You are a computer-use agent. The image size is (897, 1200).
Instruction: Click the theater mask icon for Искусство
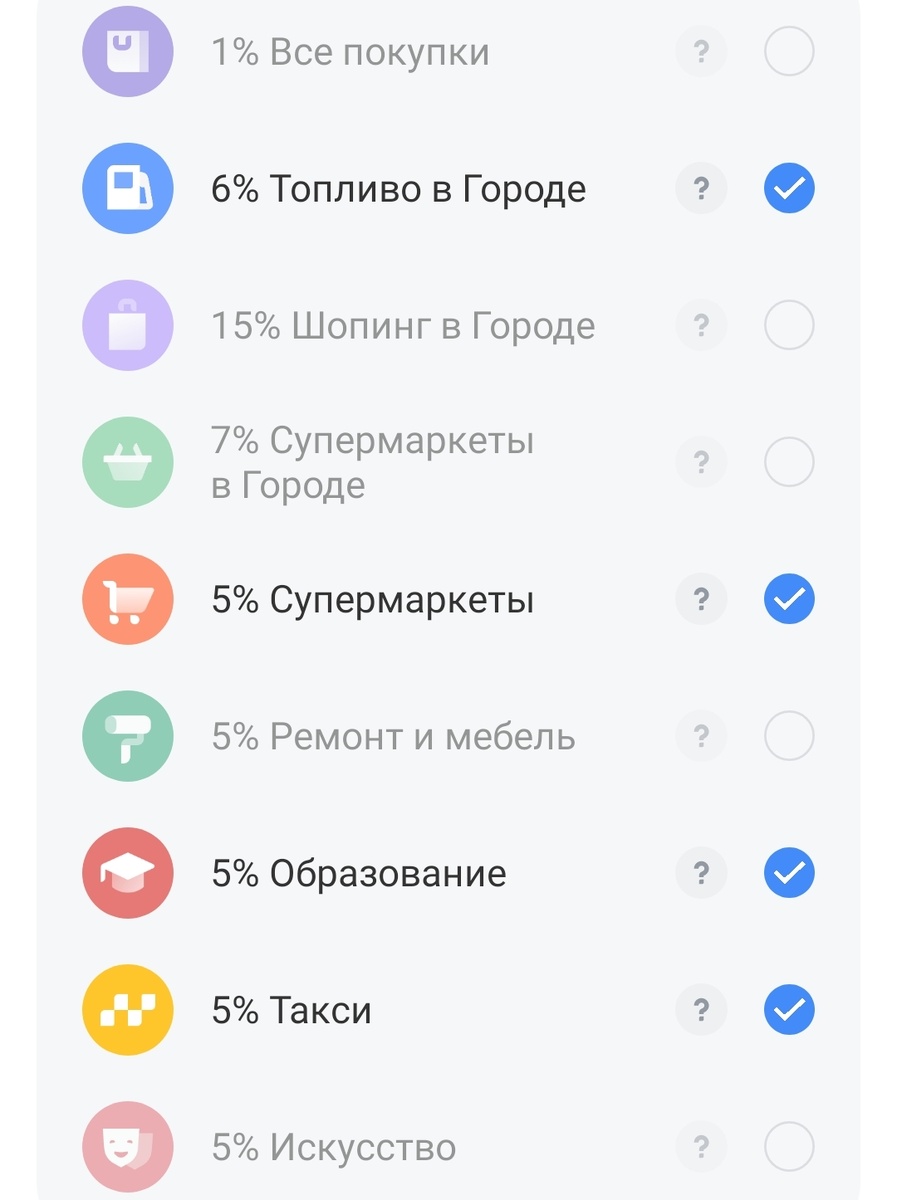click(x=127, y=1146)
